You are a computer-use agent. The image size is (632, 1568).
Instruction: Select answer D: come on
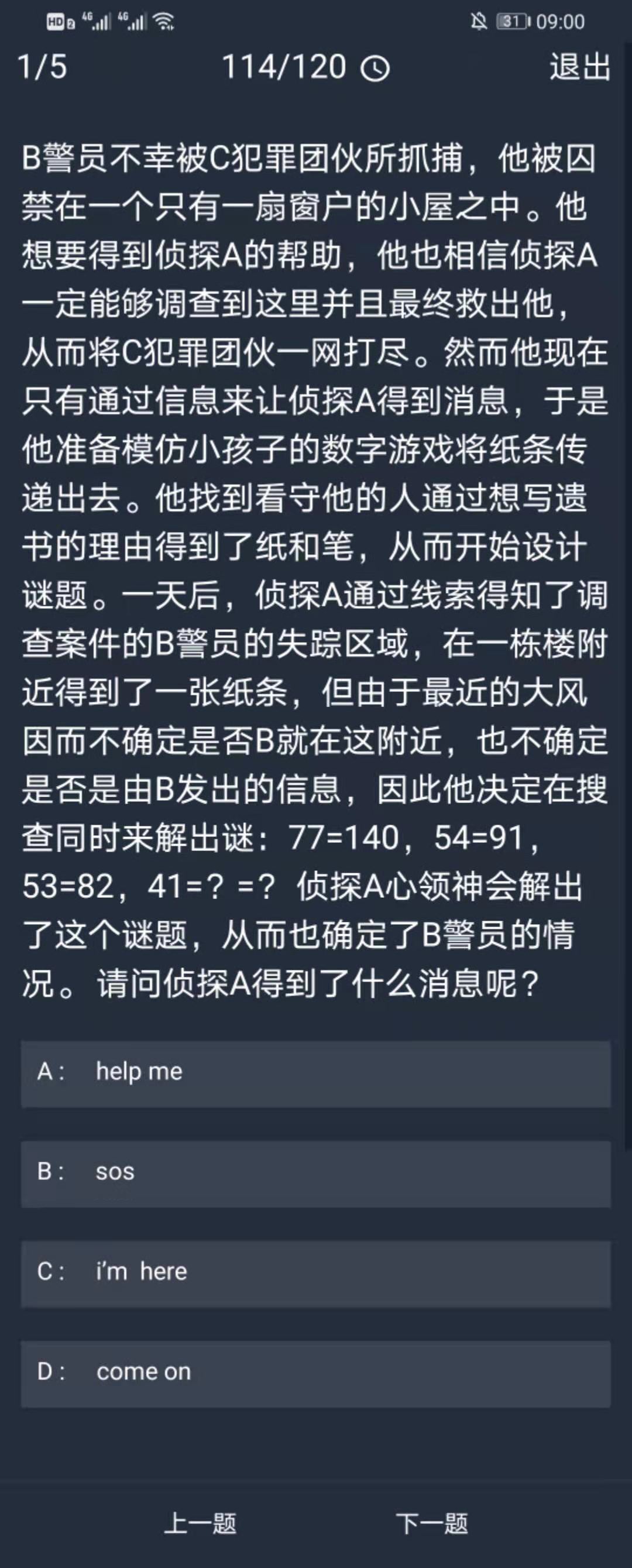click(315, 1374)
